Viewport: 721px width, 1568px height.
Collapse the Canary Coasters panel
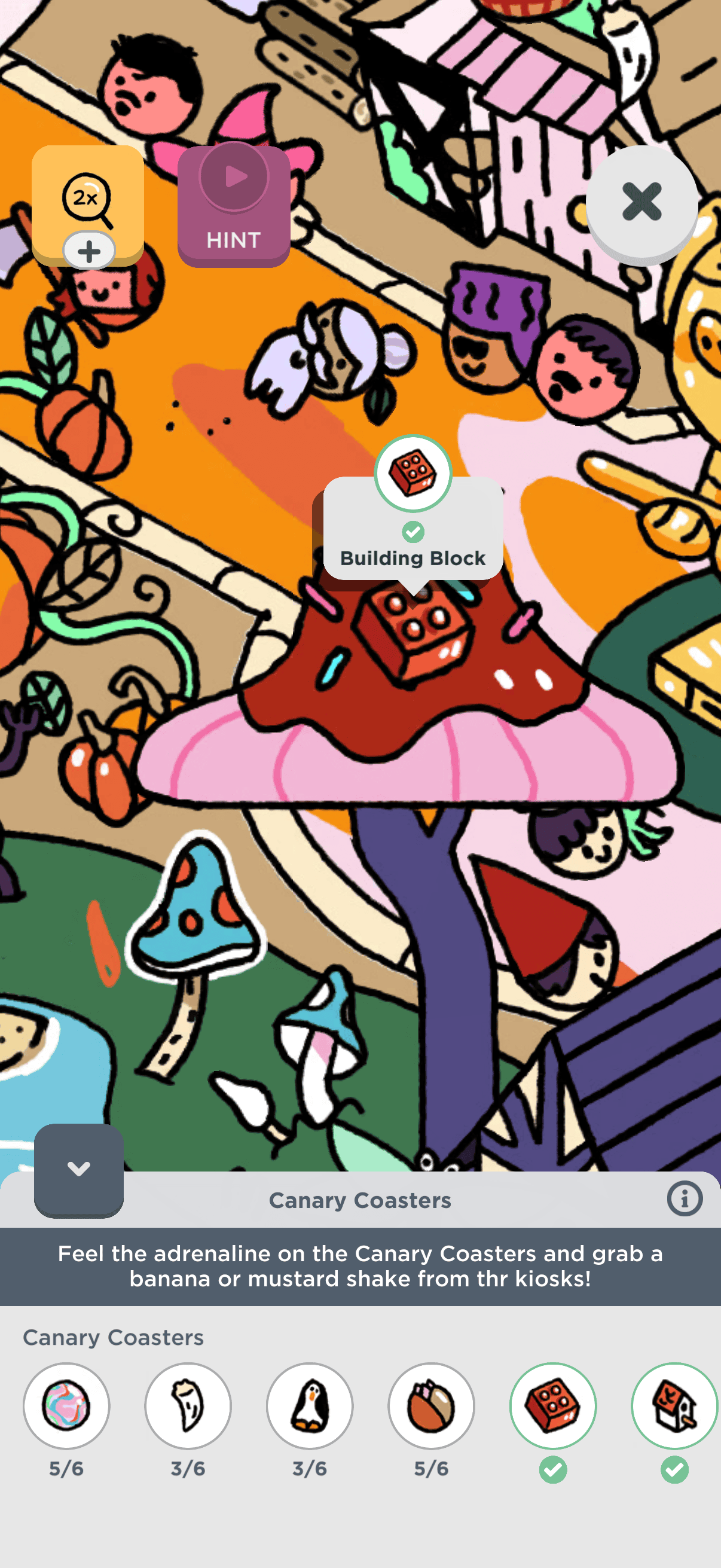pyautogui.click(x=79, y=1169)
